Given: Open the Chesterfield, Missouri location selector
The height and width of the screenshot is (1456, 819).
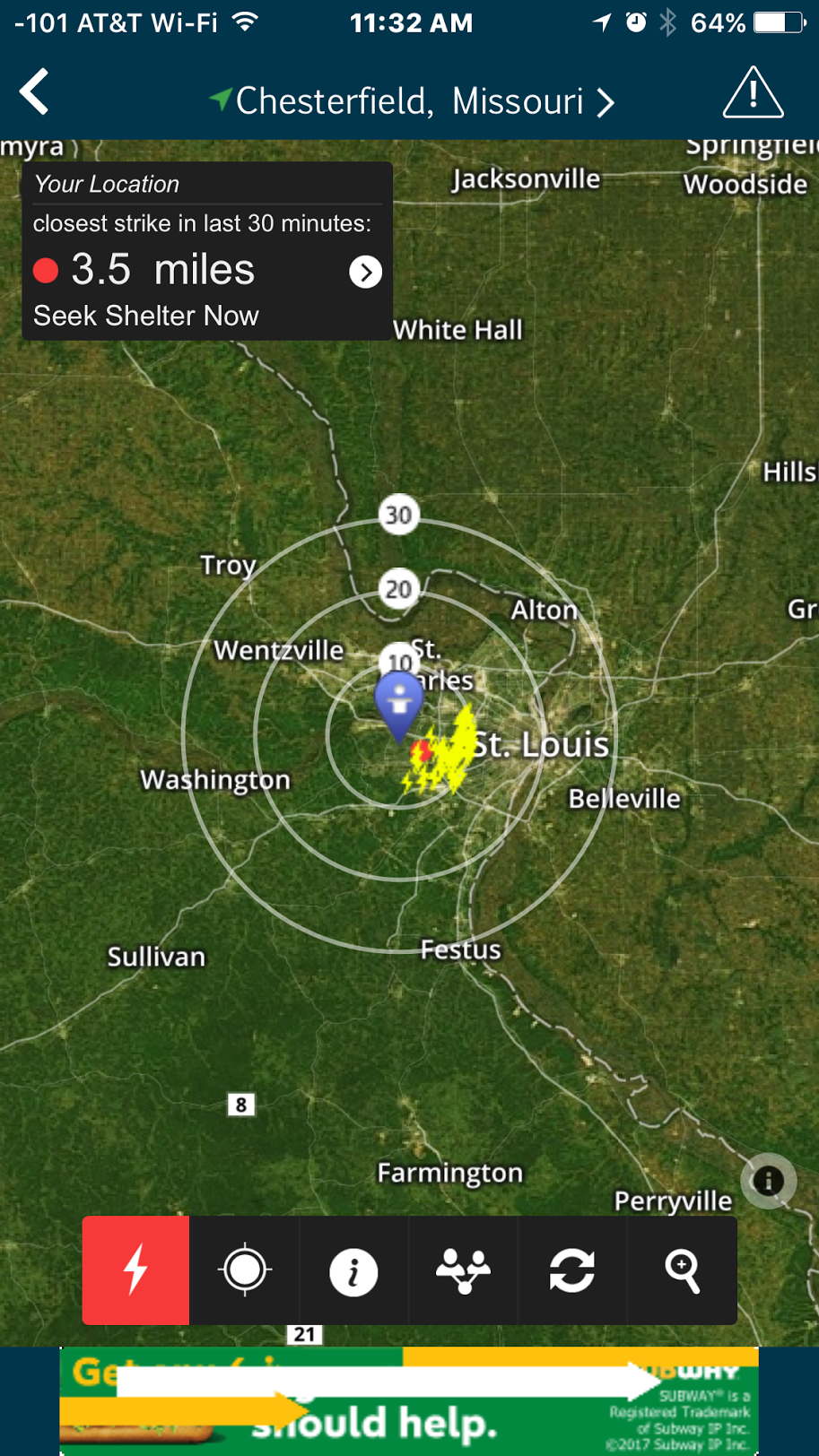Looking at the screenshot, I should 413,101.
